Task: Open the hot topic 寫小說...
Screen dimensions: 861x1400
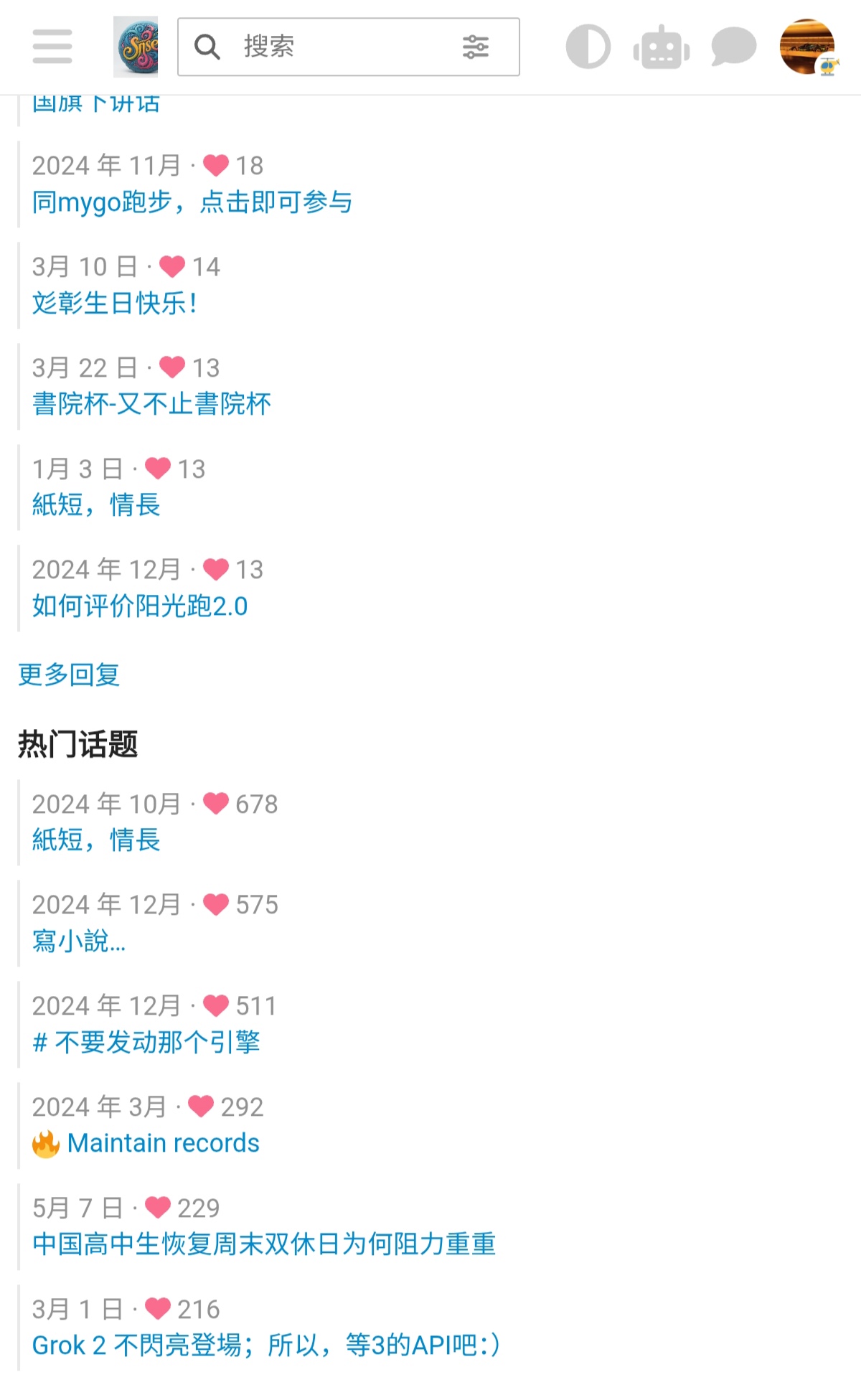Action: pos(79,941)
